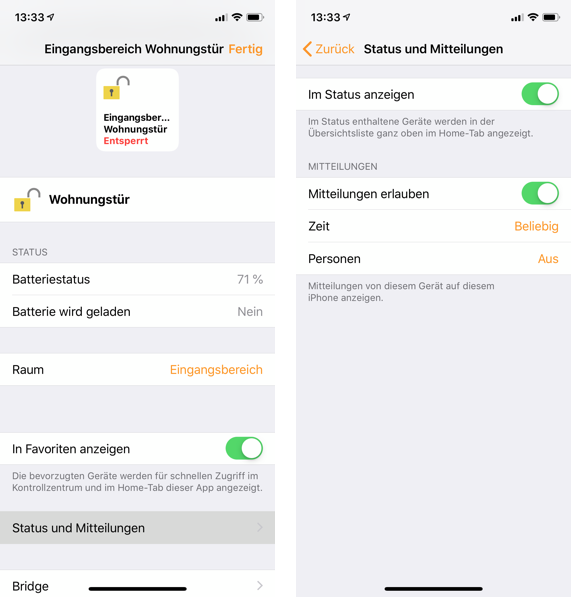Disable Im Status anzeigen switch
The height and width of the screenshot is (597, 571).
[540, 94]
